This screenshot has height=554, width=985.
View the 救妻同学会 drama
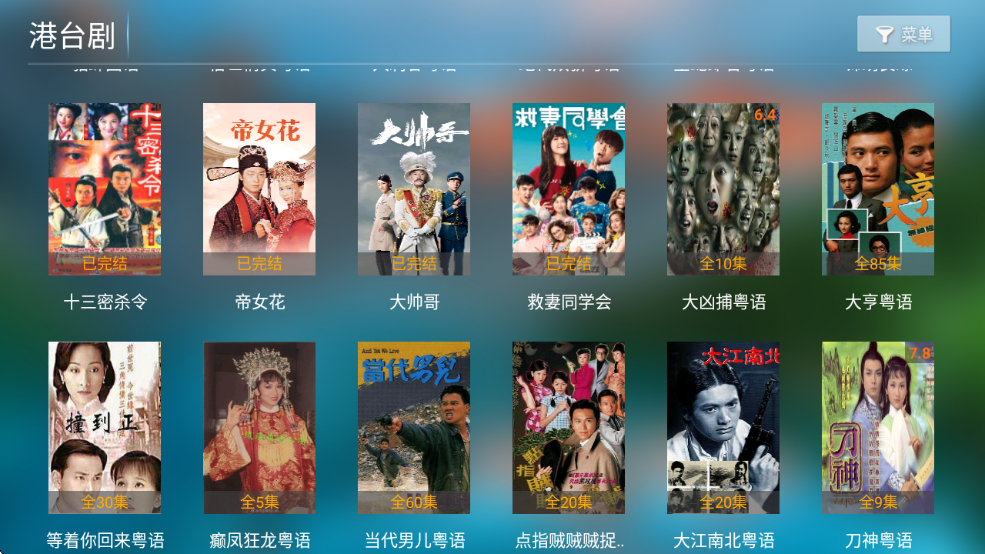point(569,190)
